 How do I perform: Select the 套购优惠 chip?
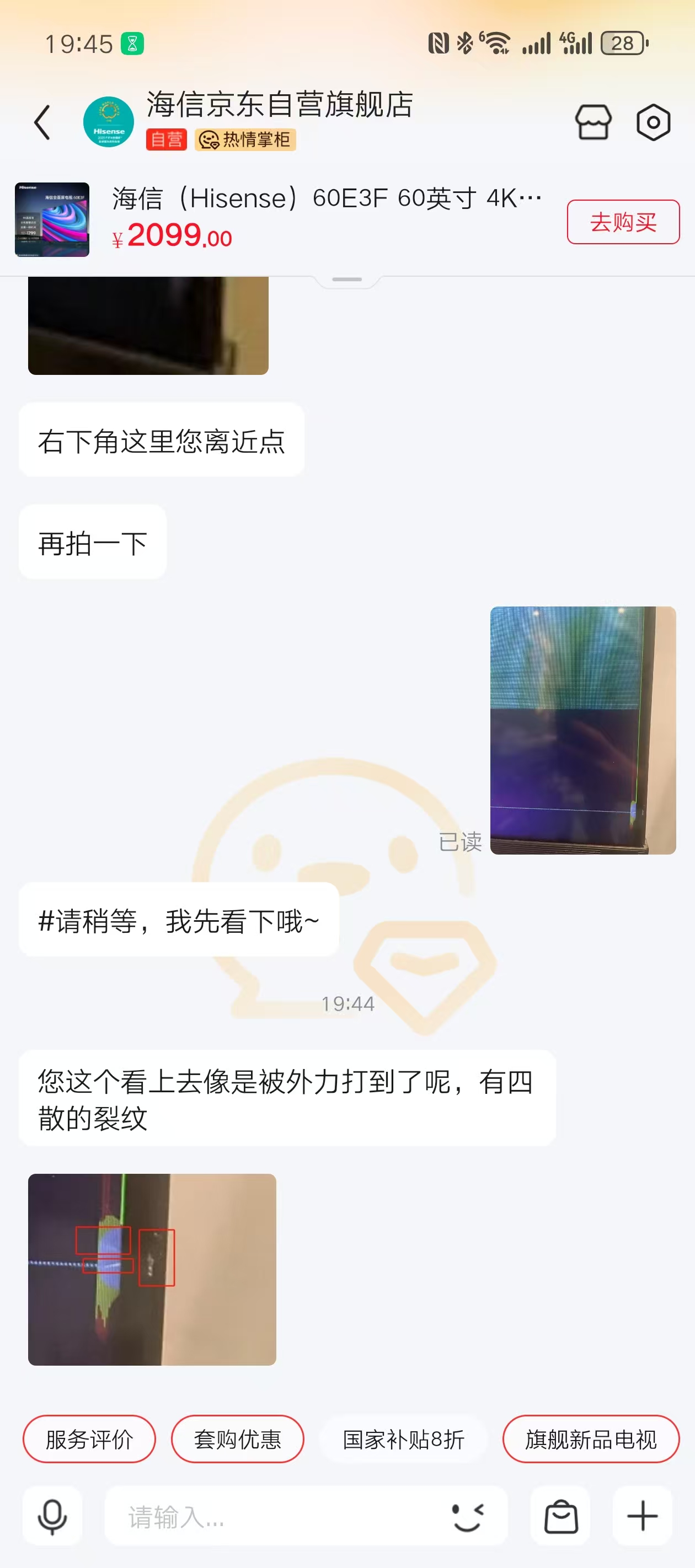point(238,1439)
